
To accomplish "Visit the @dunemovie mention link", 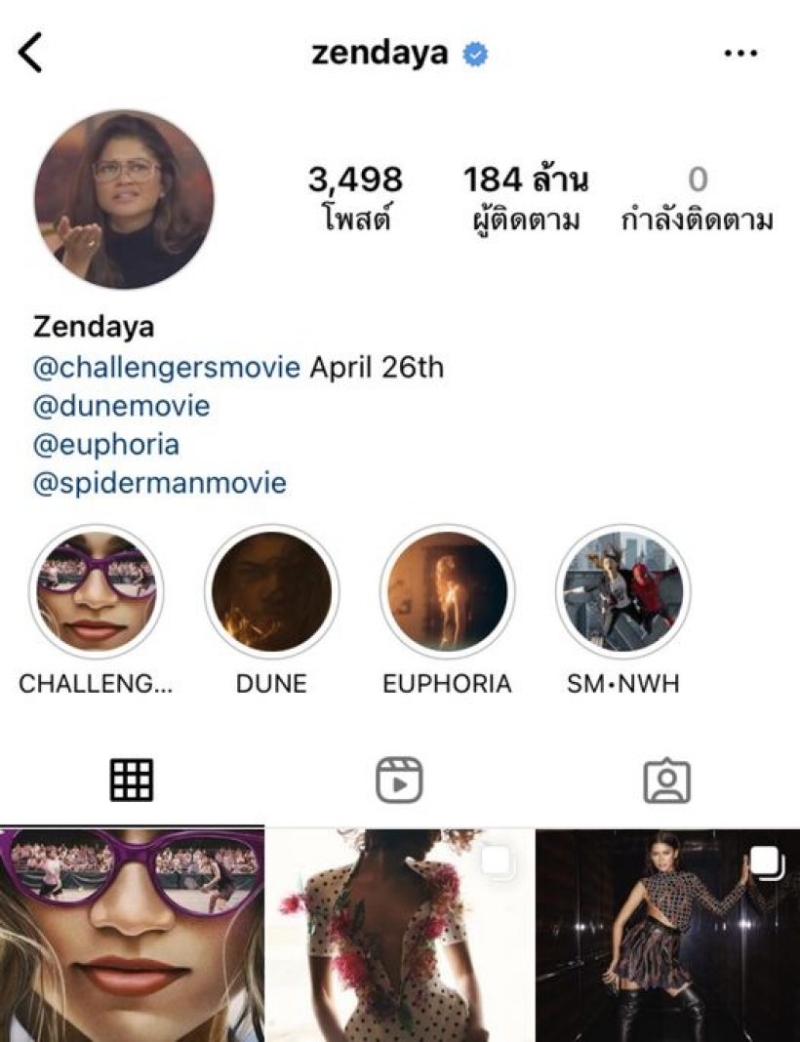I will pos(122,407).
